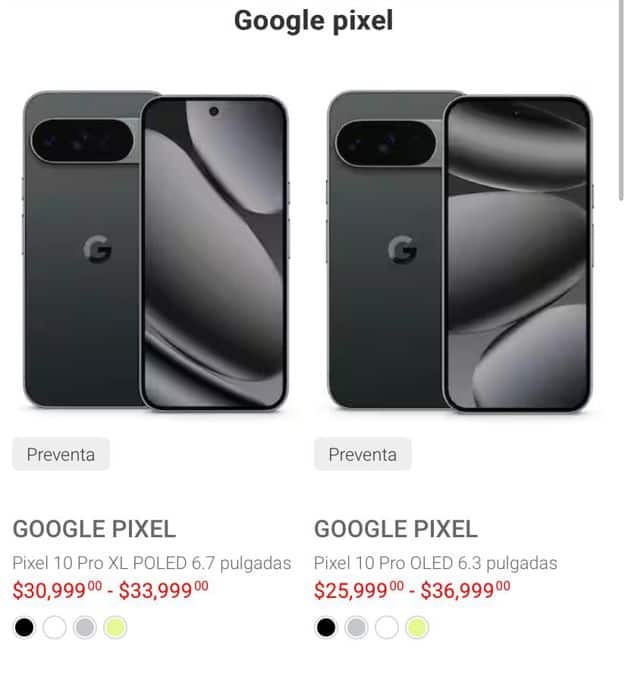The width and height of the screenshot is (628, 685).
Task: Select lime green color for Pixel 10 Pro XL
Action: [115, 628]
